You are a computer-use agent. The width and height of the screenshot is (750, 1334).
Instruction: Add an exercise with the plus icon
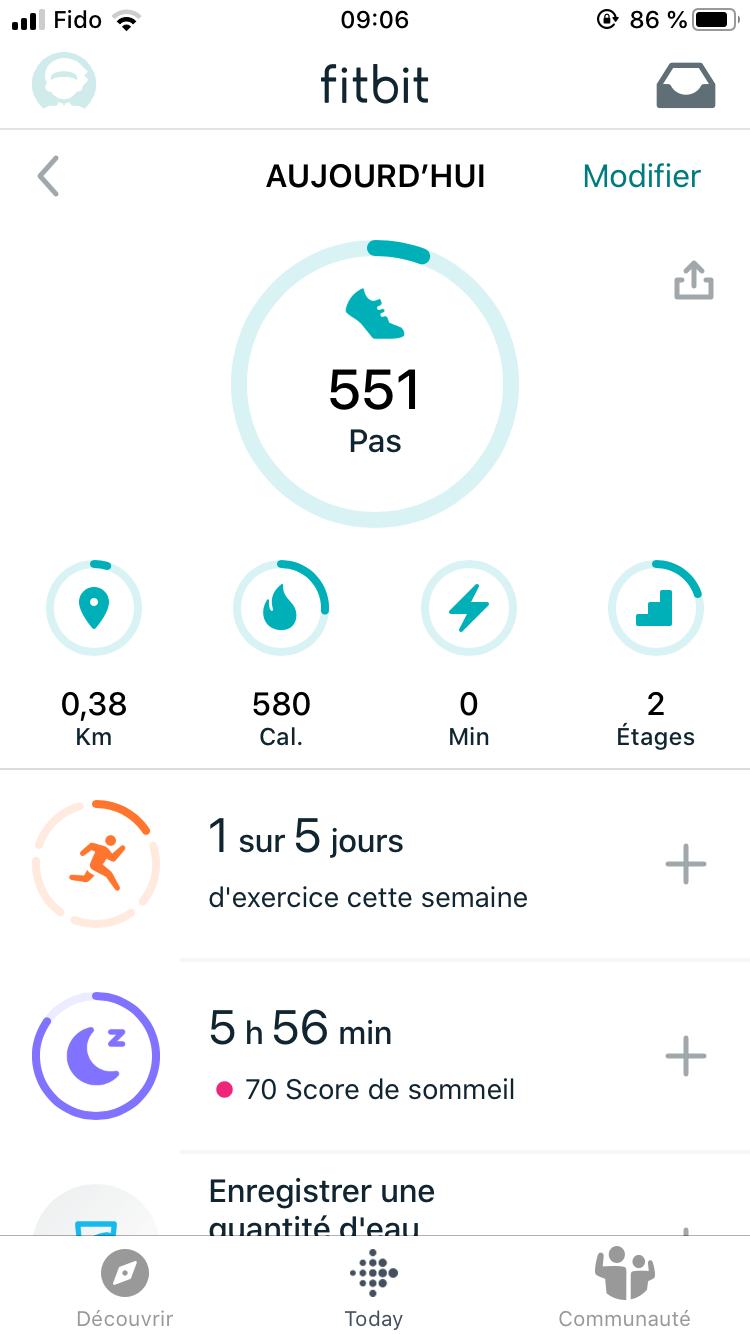686,864
